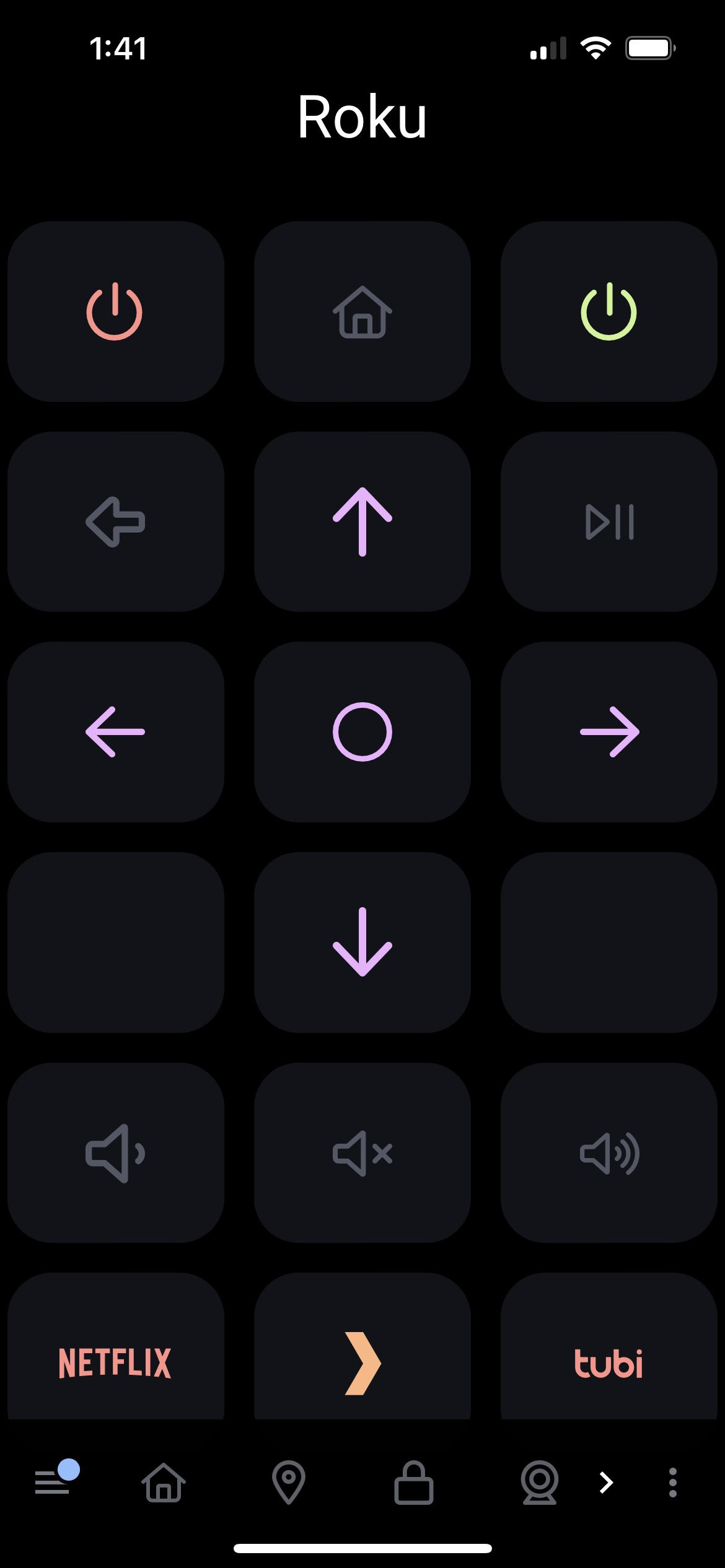This screenshot has height=1568, width=725.
Task: Launch Tubi on Roku
Action: coord(609,1362)
